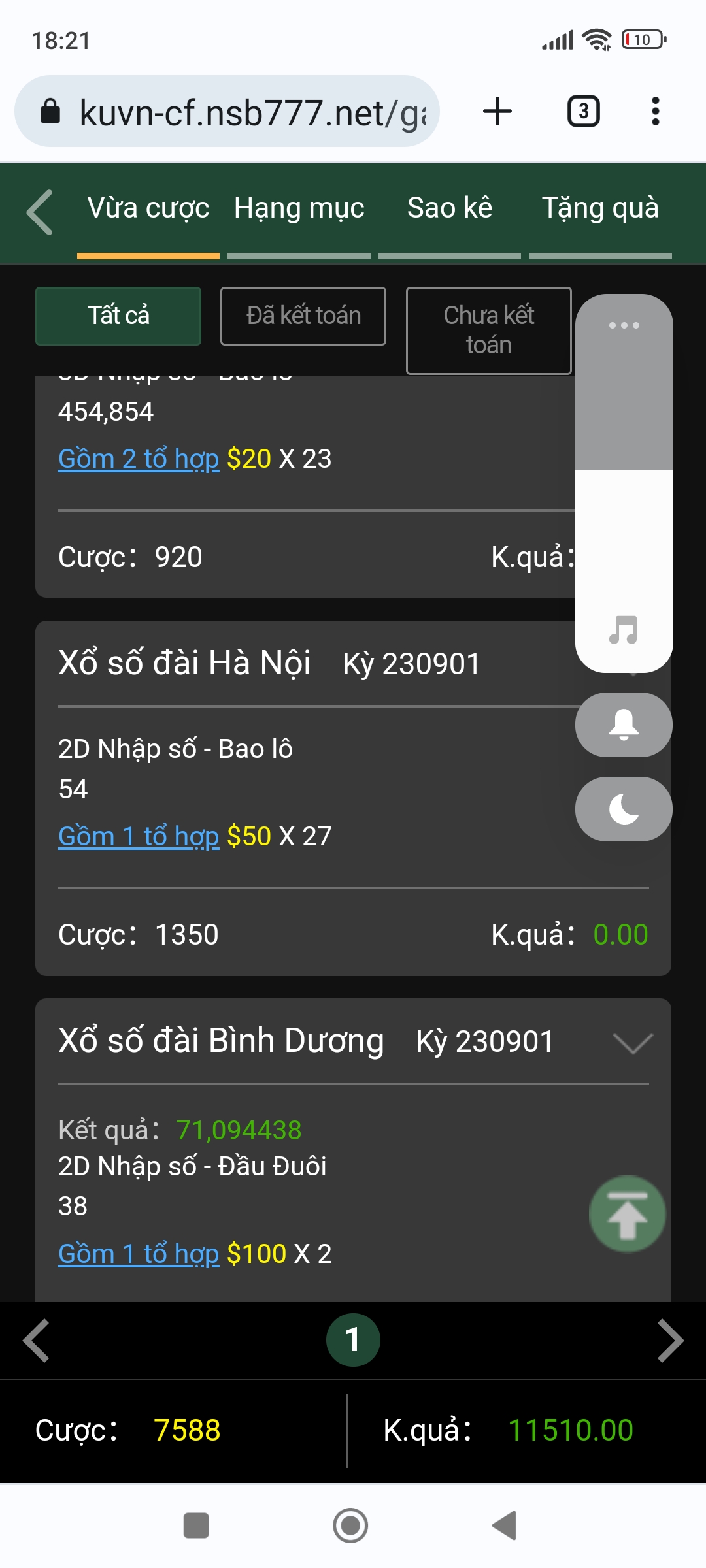Select the Tặng quà tab

(x=600, y=209)
